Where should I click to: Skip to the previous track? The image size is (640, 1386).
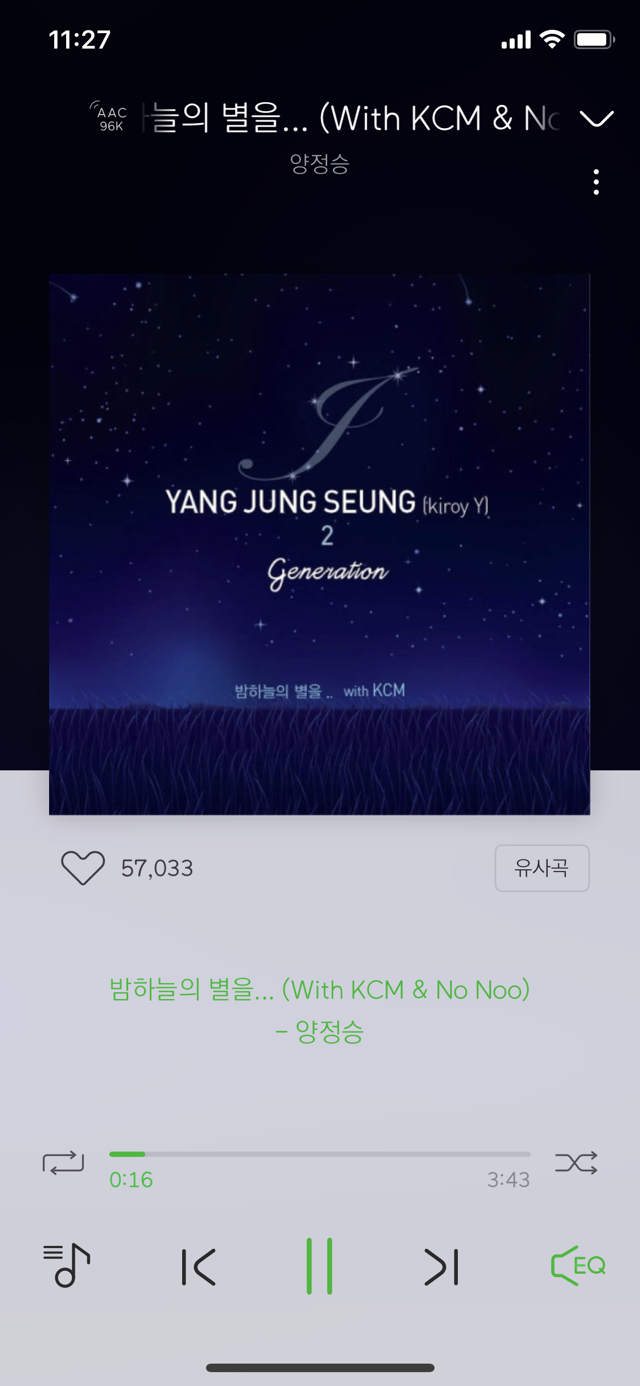pos(198,1267)
